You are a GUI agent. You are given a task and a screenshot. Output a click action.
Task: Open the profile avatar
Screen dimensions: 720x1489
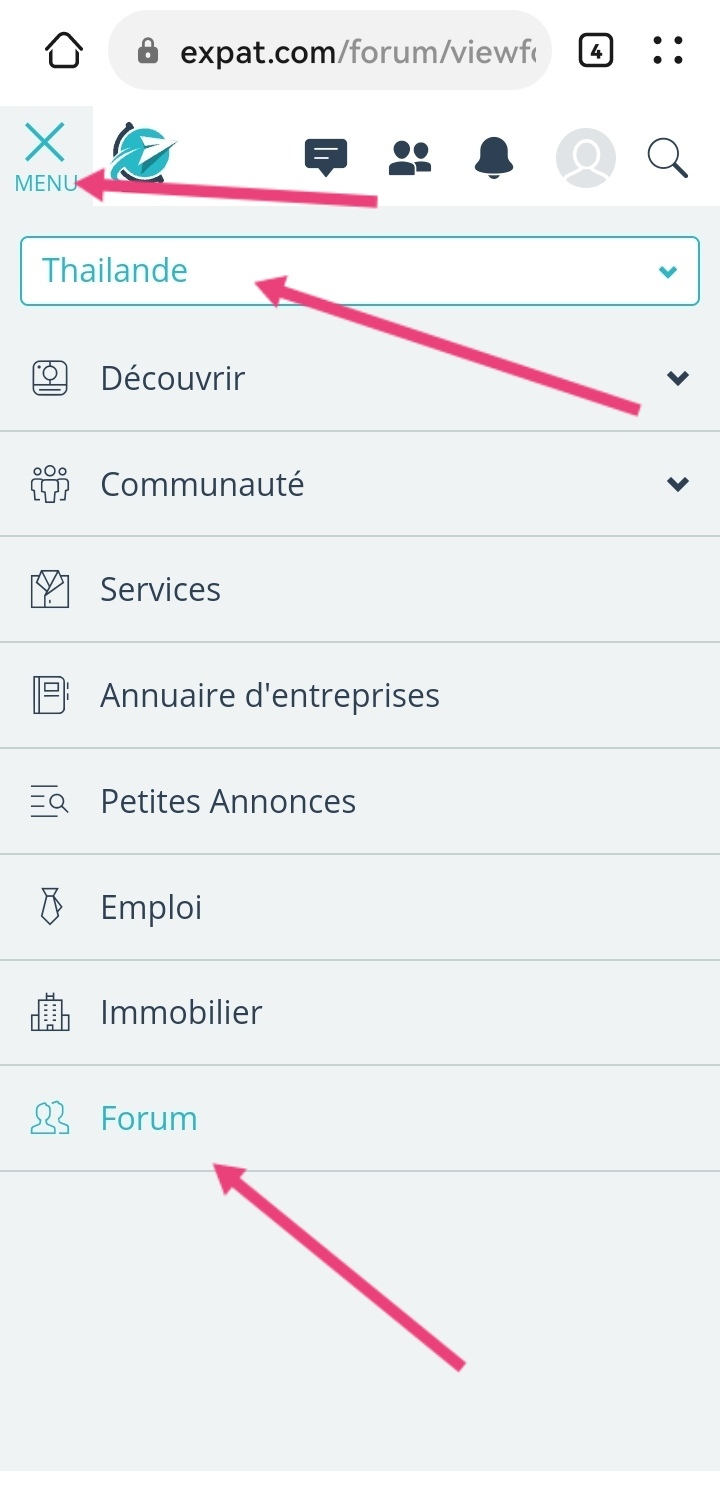(585, 157)
